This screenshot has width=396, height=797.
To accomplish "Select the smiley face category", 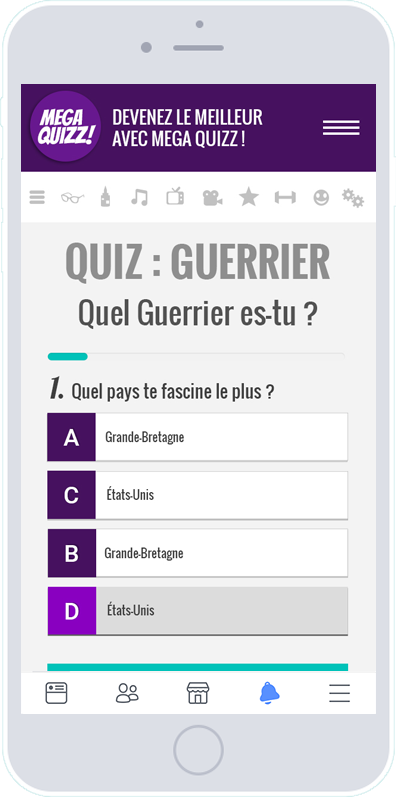I will (x=321, y=198).
